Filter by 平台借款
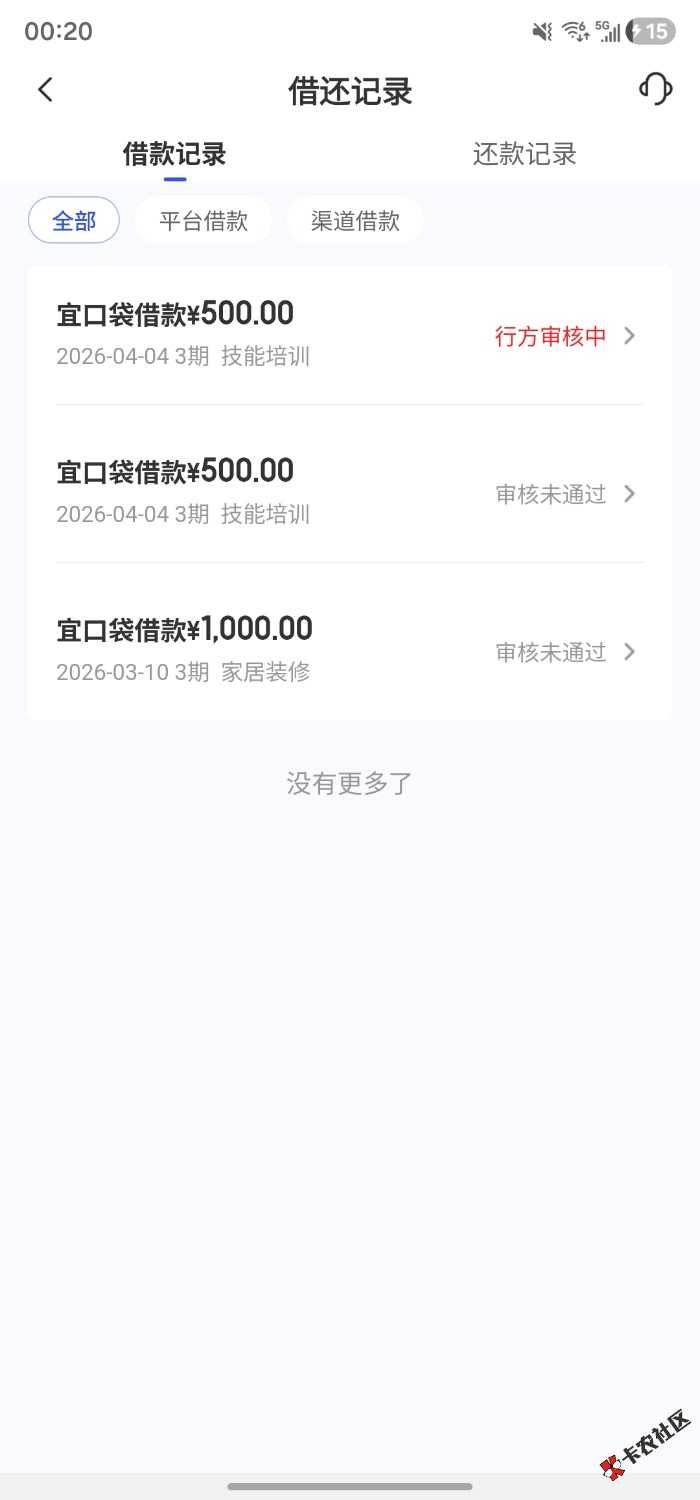 (x=203, y=220)
